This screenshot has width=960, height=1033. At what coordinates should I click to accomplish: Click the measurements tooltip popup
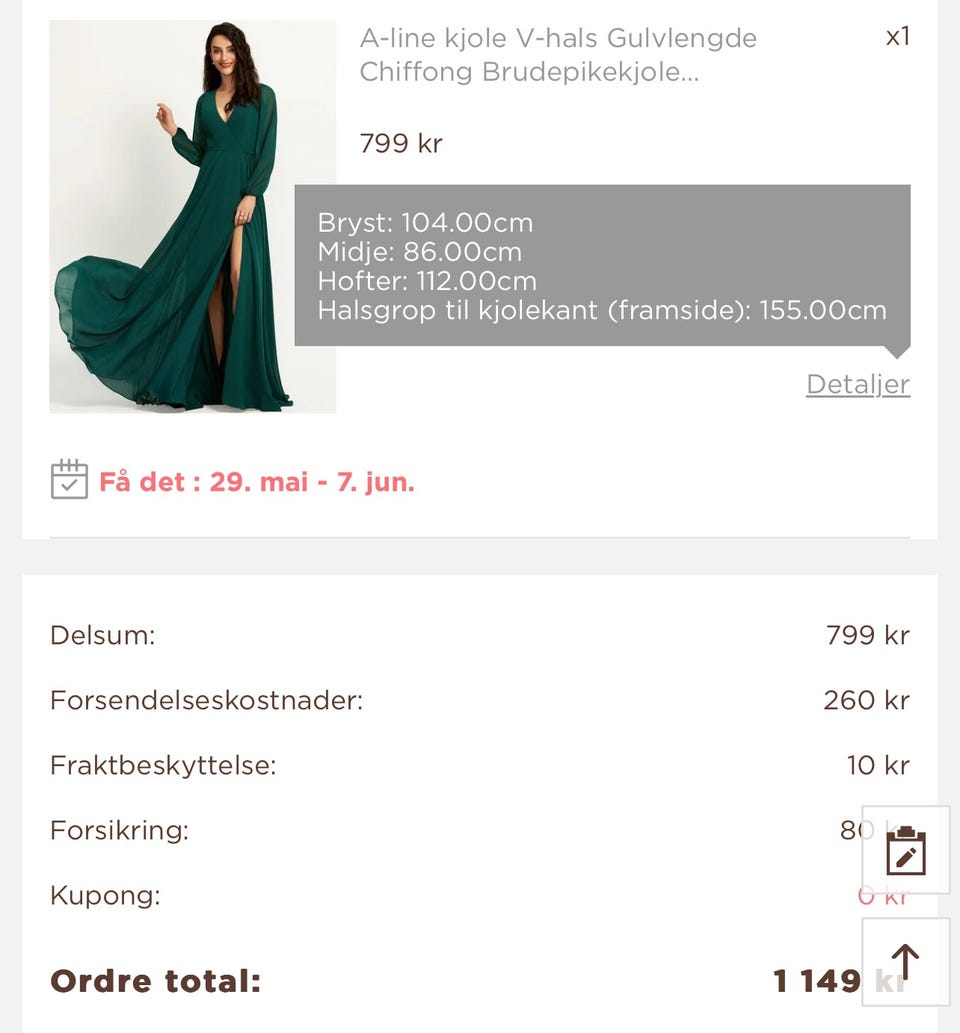pos(600,265)
